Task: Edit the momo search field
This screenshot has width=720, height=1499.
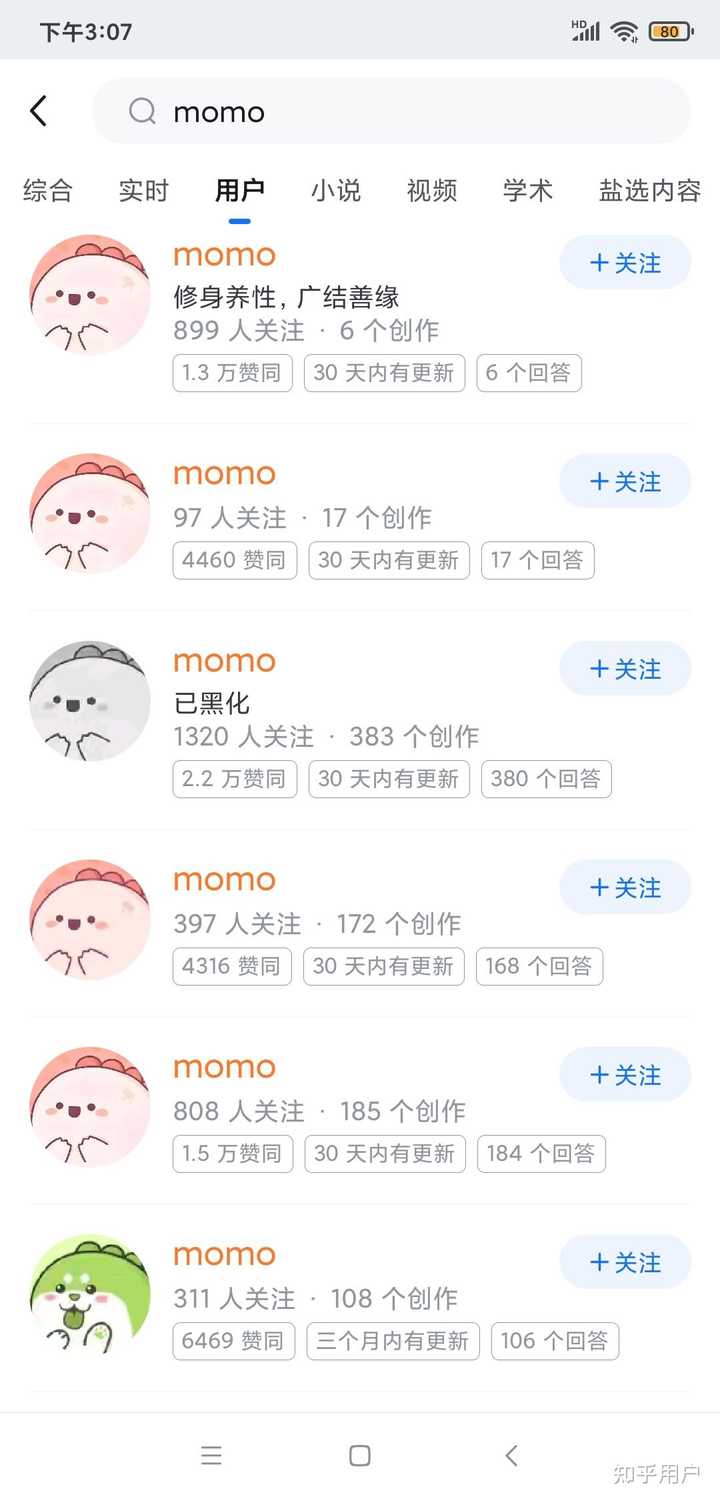Action: click(x=391, y=111)
